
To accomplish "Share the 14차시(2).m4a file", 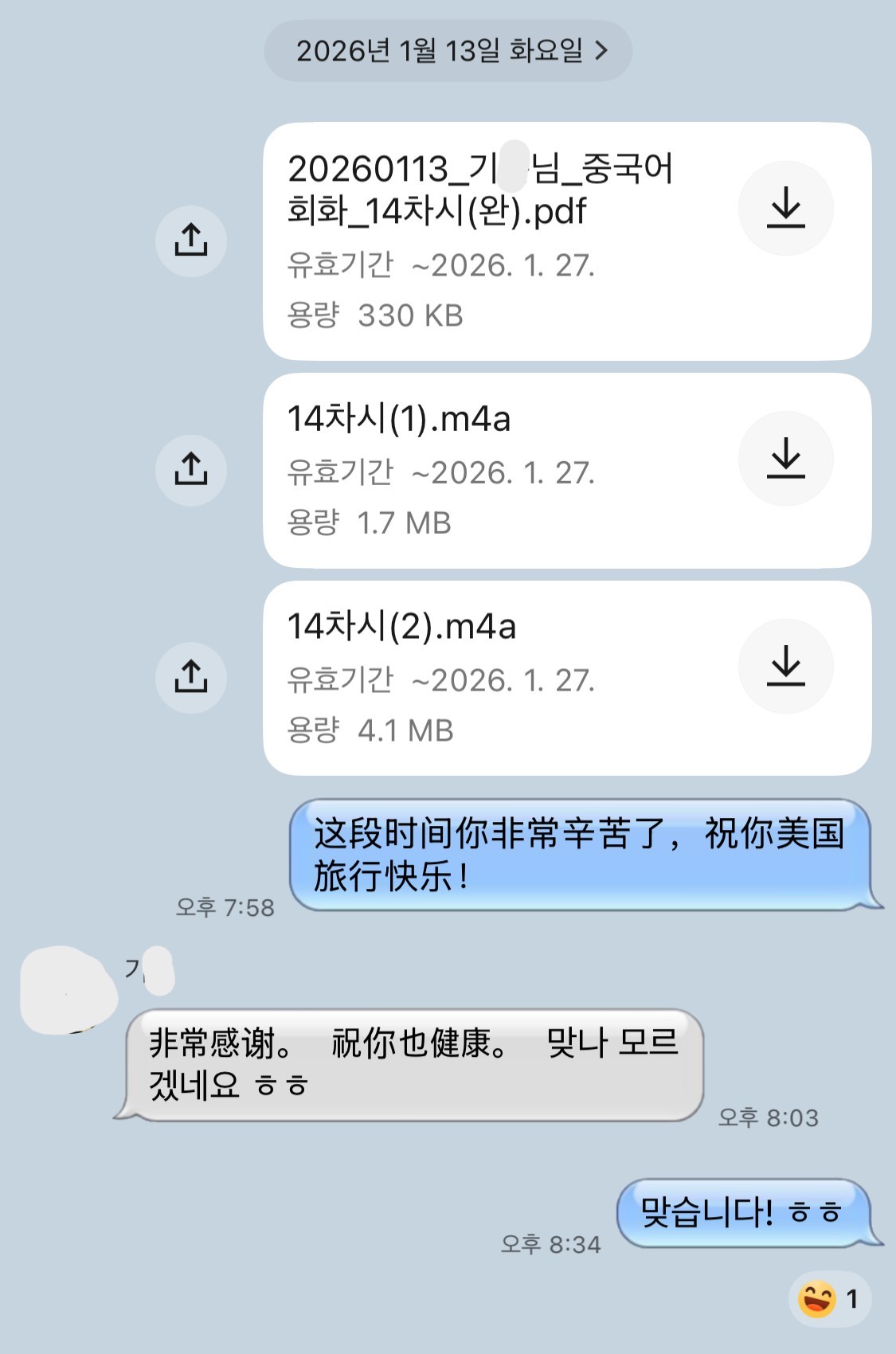I will 191,679.
